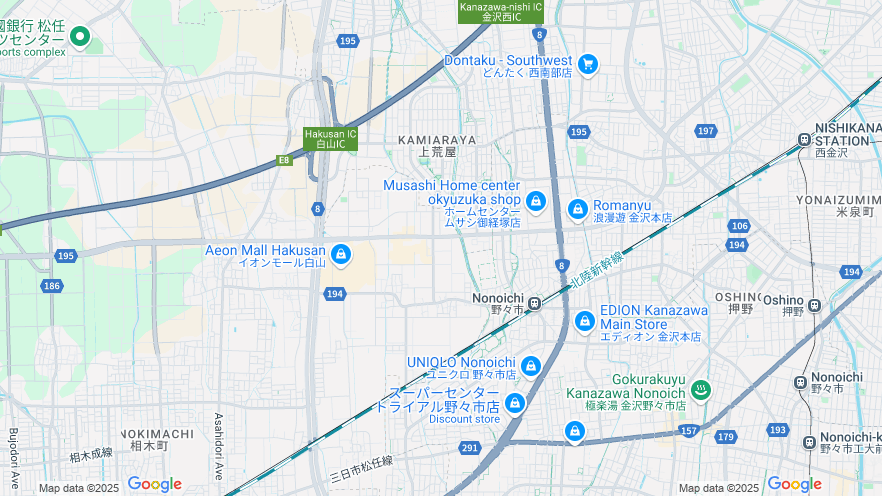The image size is (882, 496).
Task: Tap the Hakusan IC interchange label
Action: pos(330,139)
